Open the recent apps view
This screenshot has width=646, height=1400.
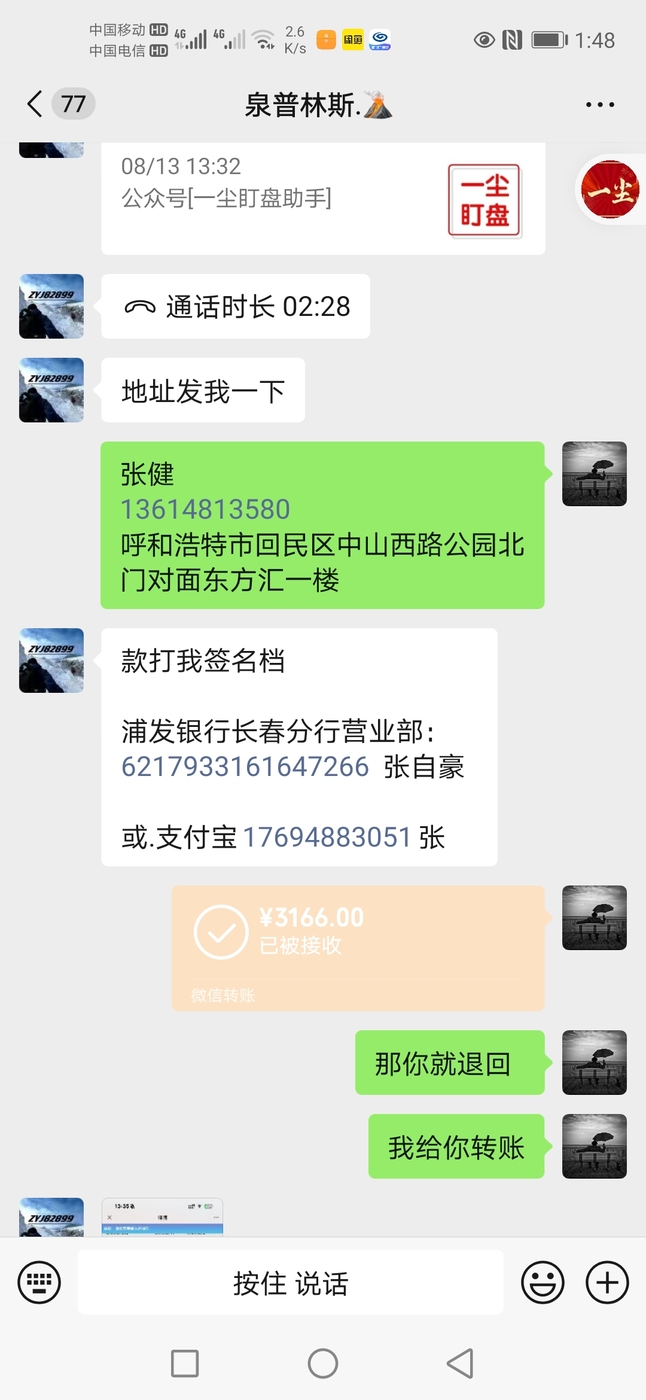pyautogui.click(x=185, y=1363)
